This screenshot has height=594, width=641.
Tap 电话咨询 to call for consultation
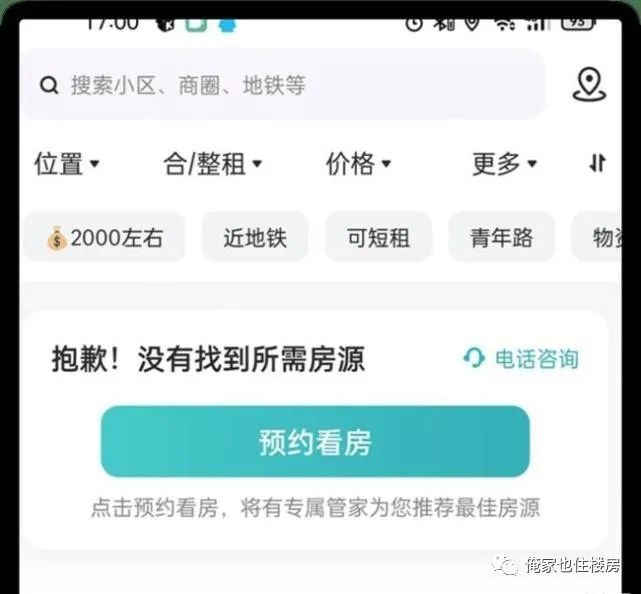point(521,358)
